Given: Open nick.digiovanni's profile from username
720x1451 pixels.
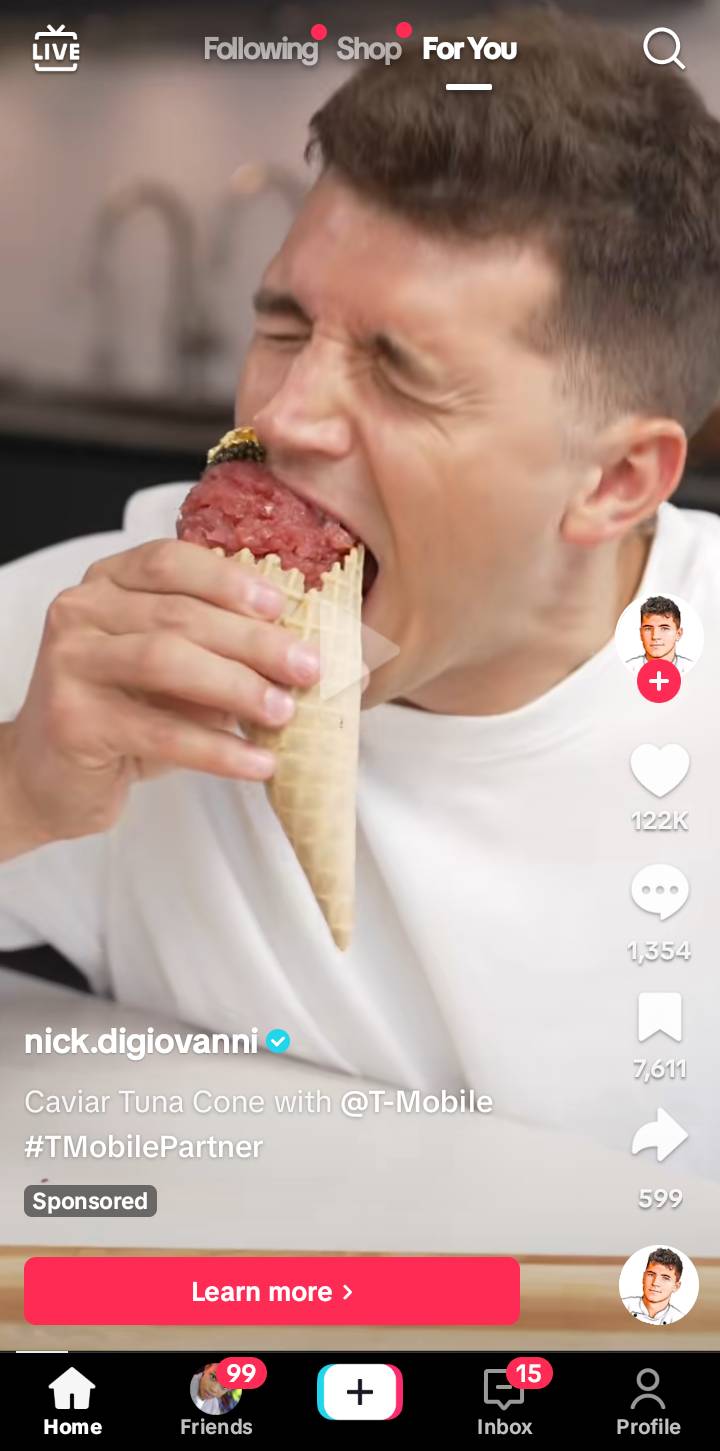Looking at the screenshot, I should click(141, 1041).
